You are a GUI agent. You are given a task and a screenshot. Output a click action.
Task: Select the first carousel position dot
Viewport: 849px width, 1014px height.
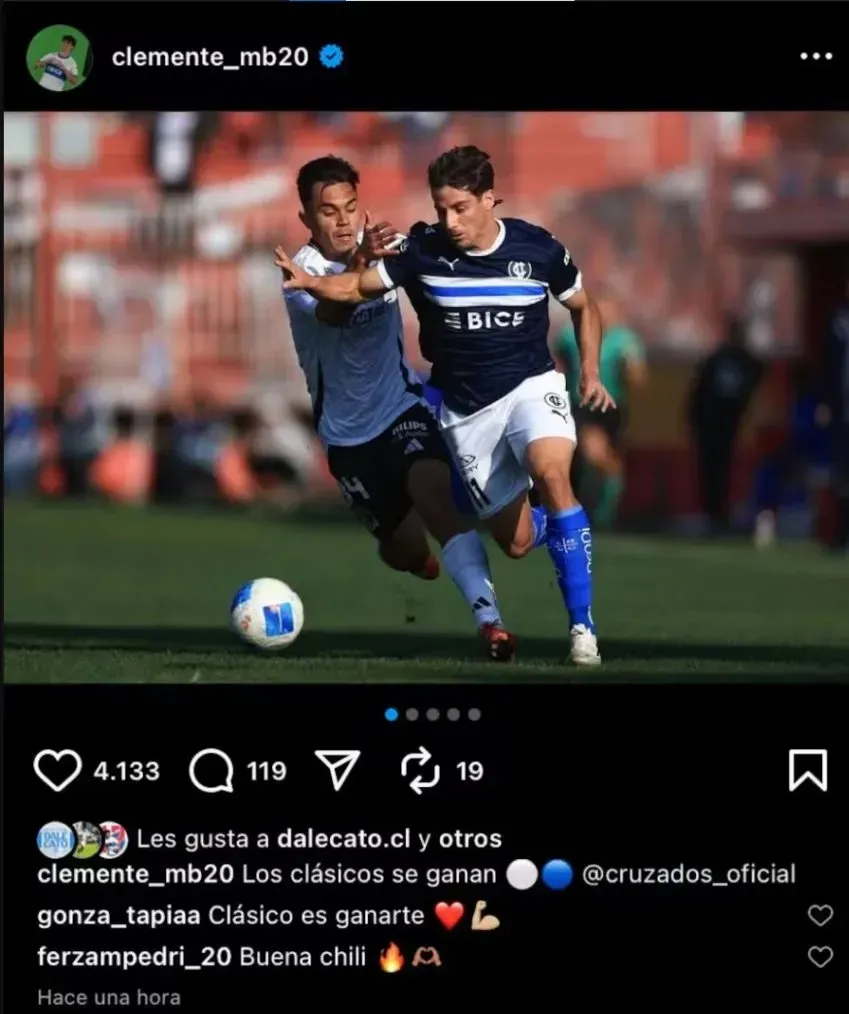[x=391, y=716]
